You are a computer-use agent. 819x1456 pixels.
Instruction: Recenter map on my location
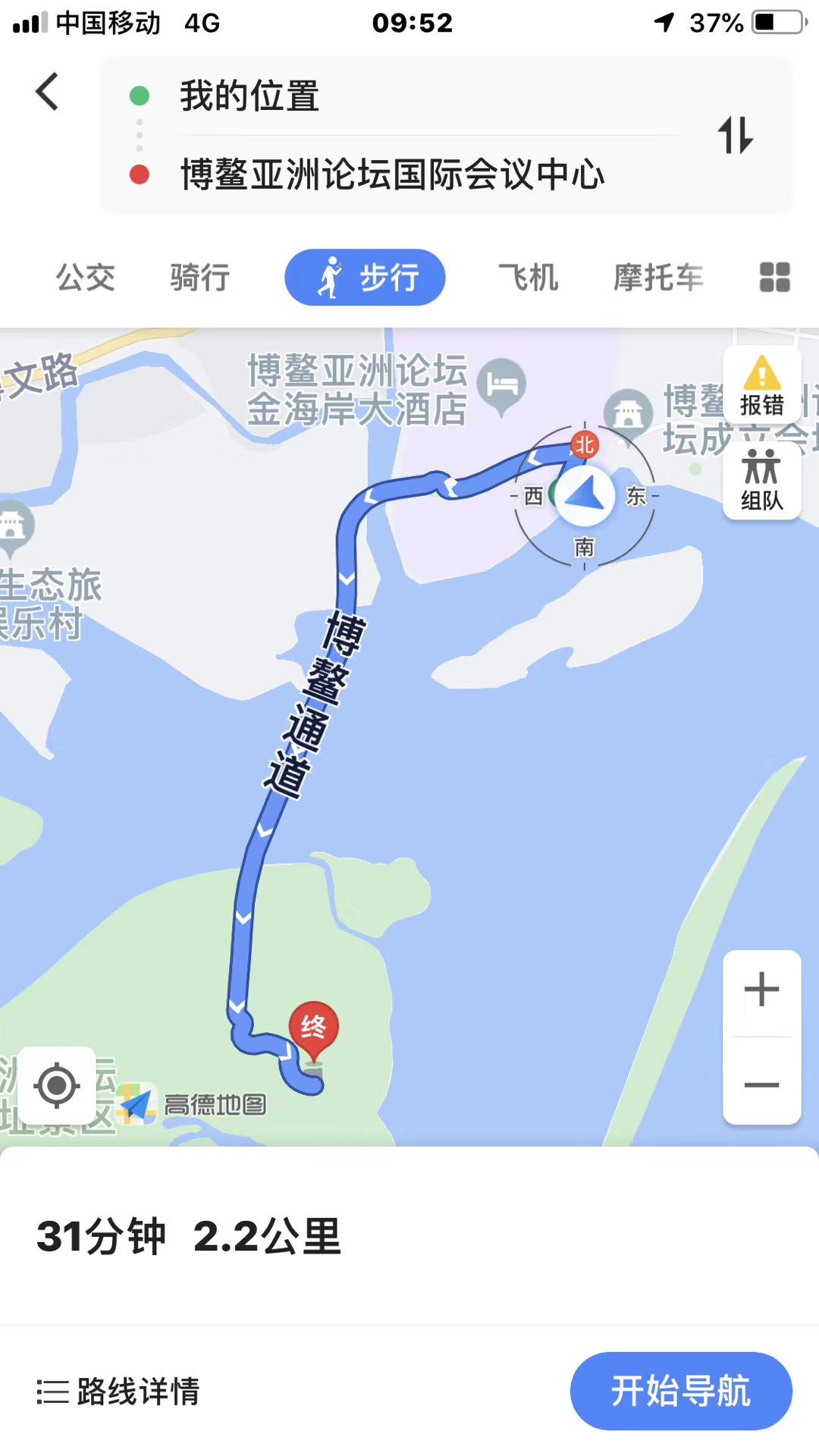coord(57,1085)
